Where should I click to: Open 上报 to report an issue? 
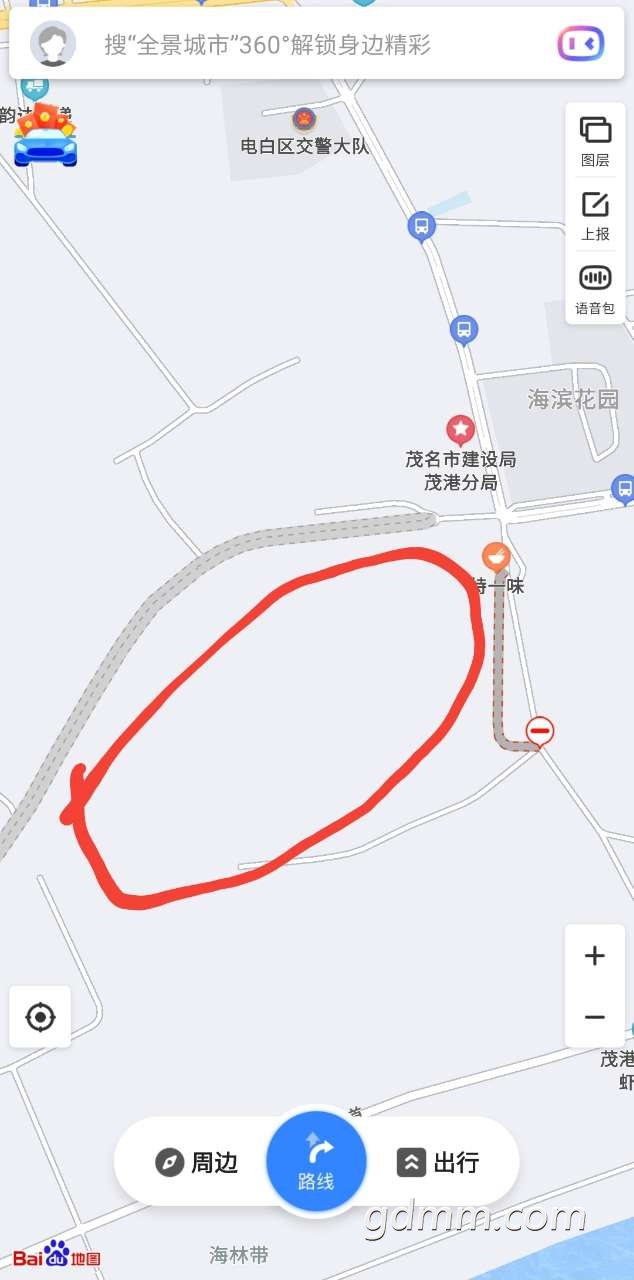[595, 215]
